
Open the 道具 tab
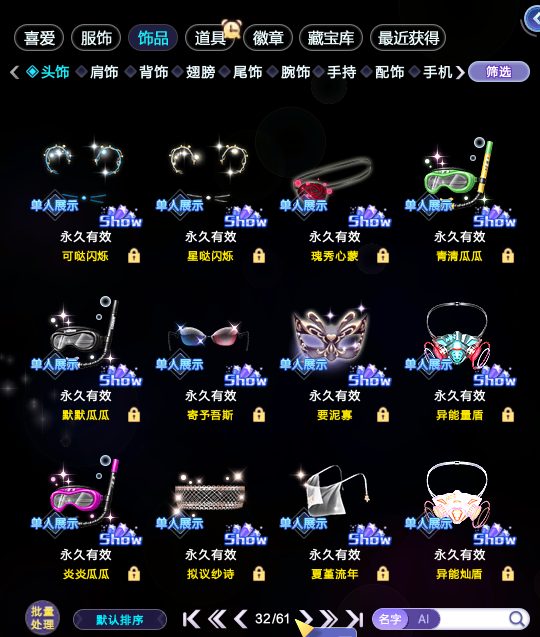coord(210,38)
